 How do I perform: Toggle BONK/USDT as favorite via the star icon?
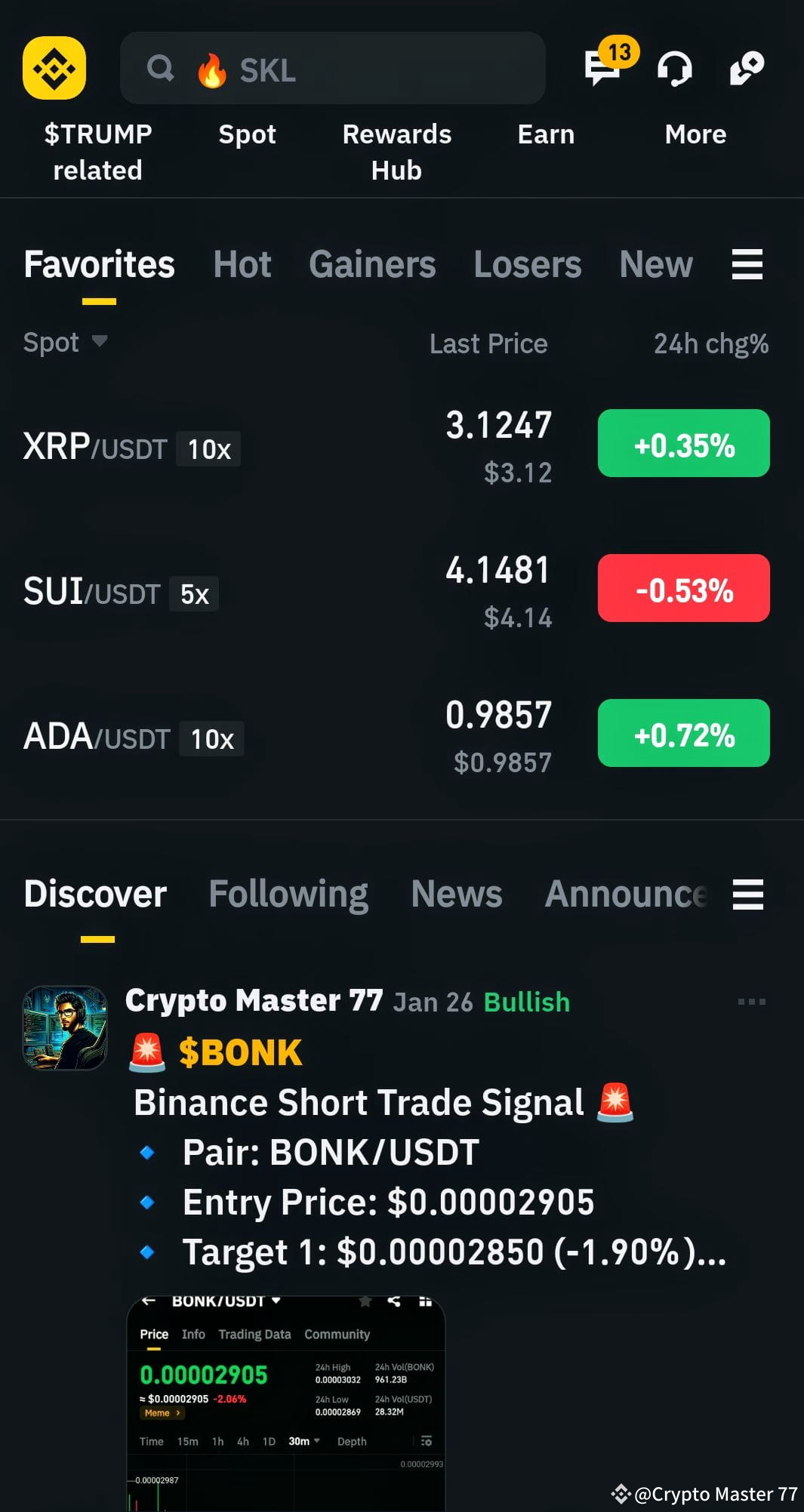[365, 1301]
